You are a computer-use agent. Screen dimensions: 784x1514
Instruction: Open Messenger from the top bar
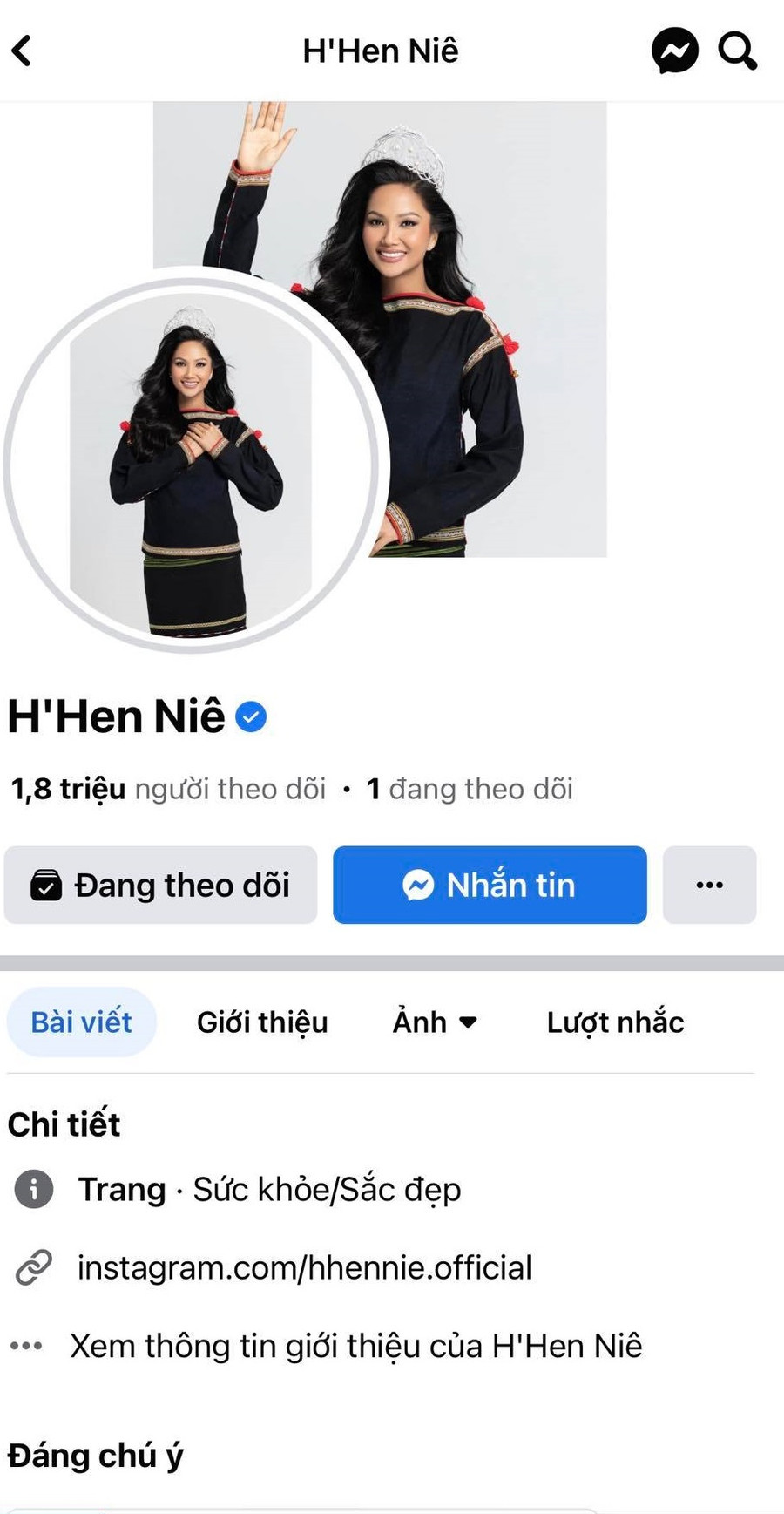point(674,51)
